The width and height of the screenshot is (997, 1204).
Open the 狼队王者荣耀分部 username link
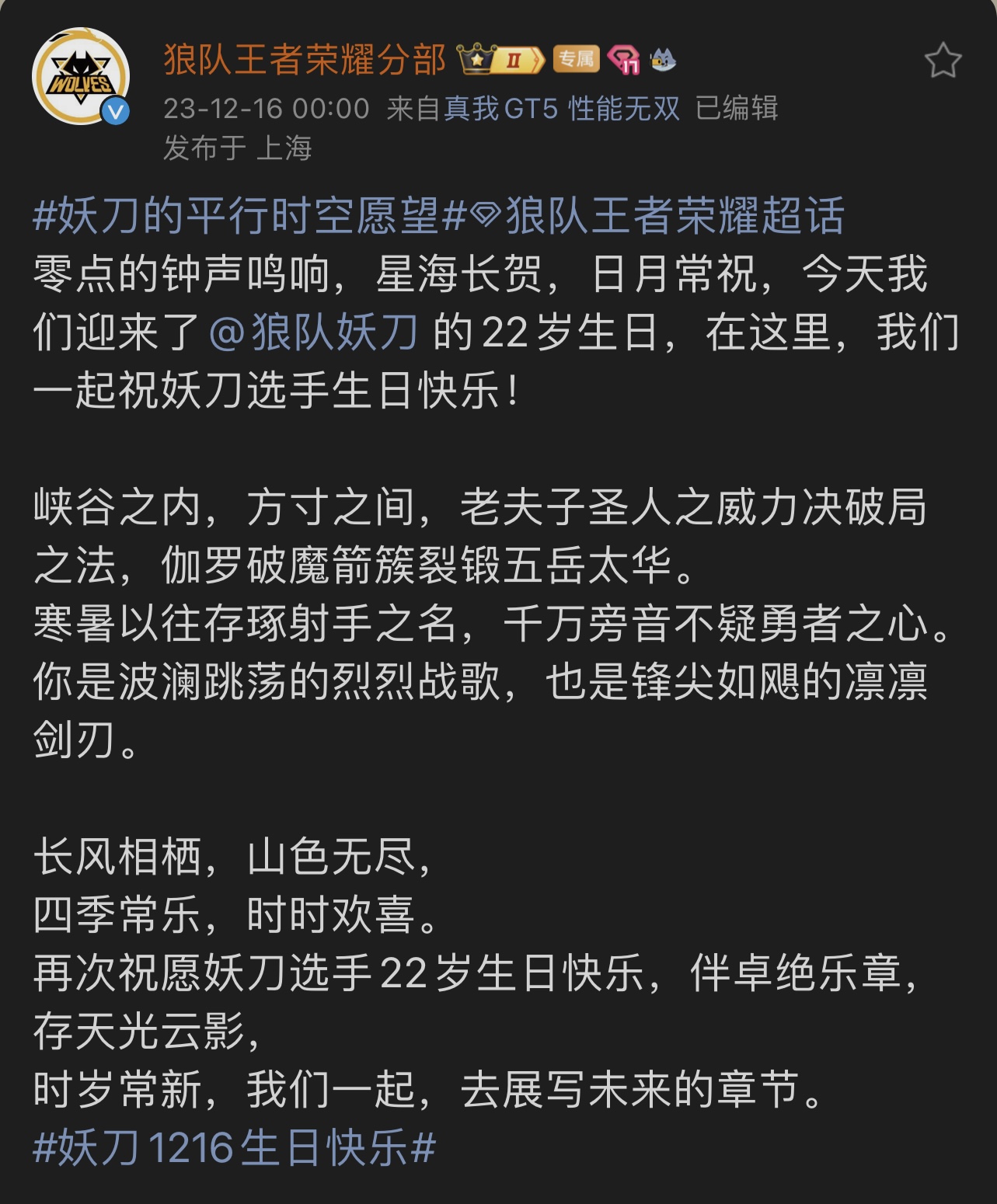tap(305, 60)
